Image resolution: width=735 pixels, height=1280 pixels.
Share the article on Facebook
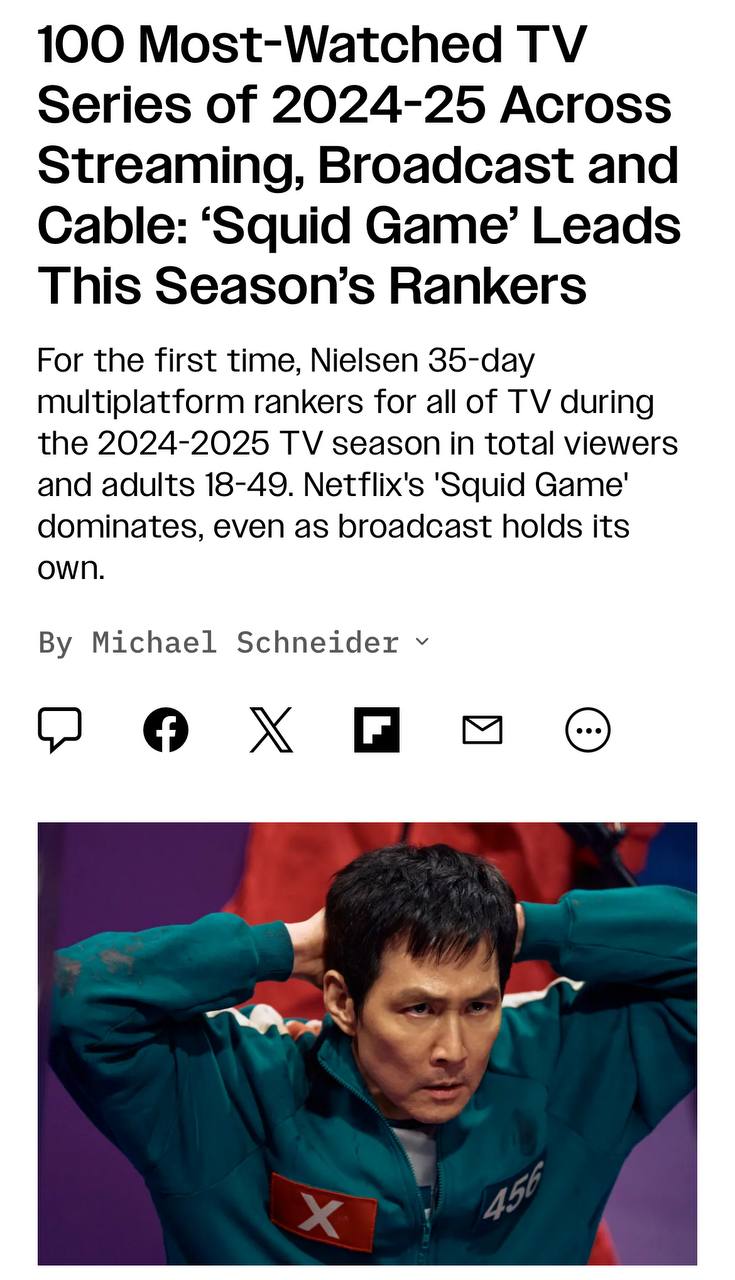click(165, 730)
